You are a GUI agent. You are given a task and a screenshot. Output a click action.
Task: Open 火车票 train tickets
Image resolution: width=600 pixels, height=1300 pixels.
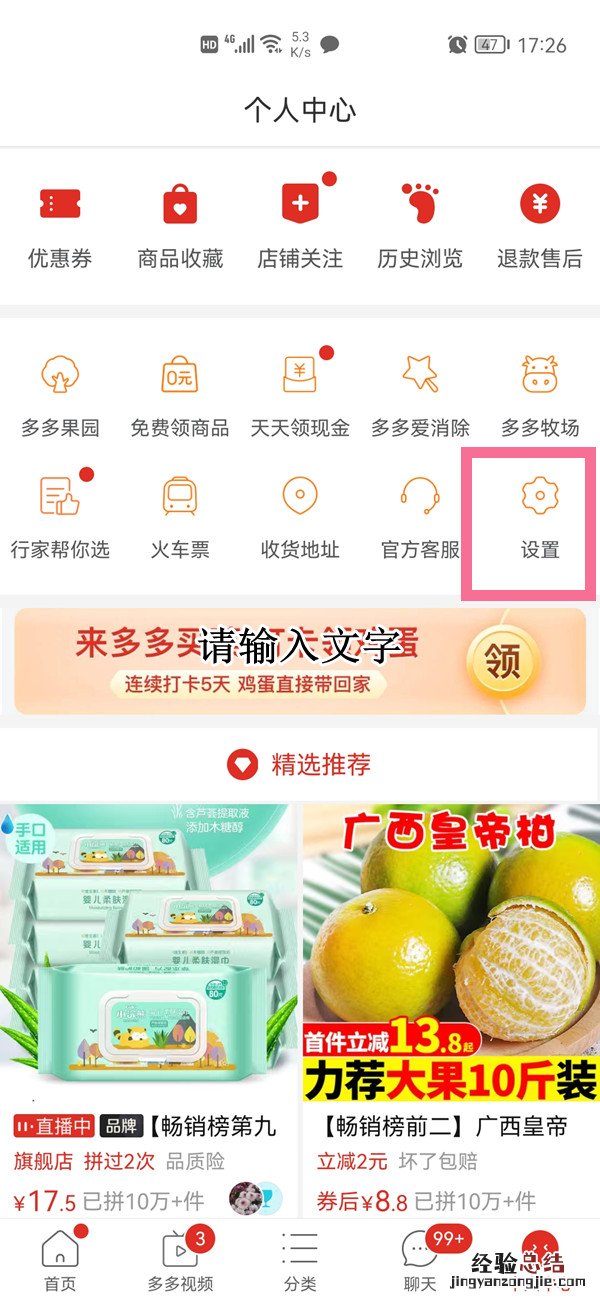180,515
